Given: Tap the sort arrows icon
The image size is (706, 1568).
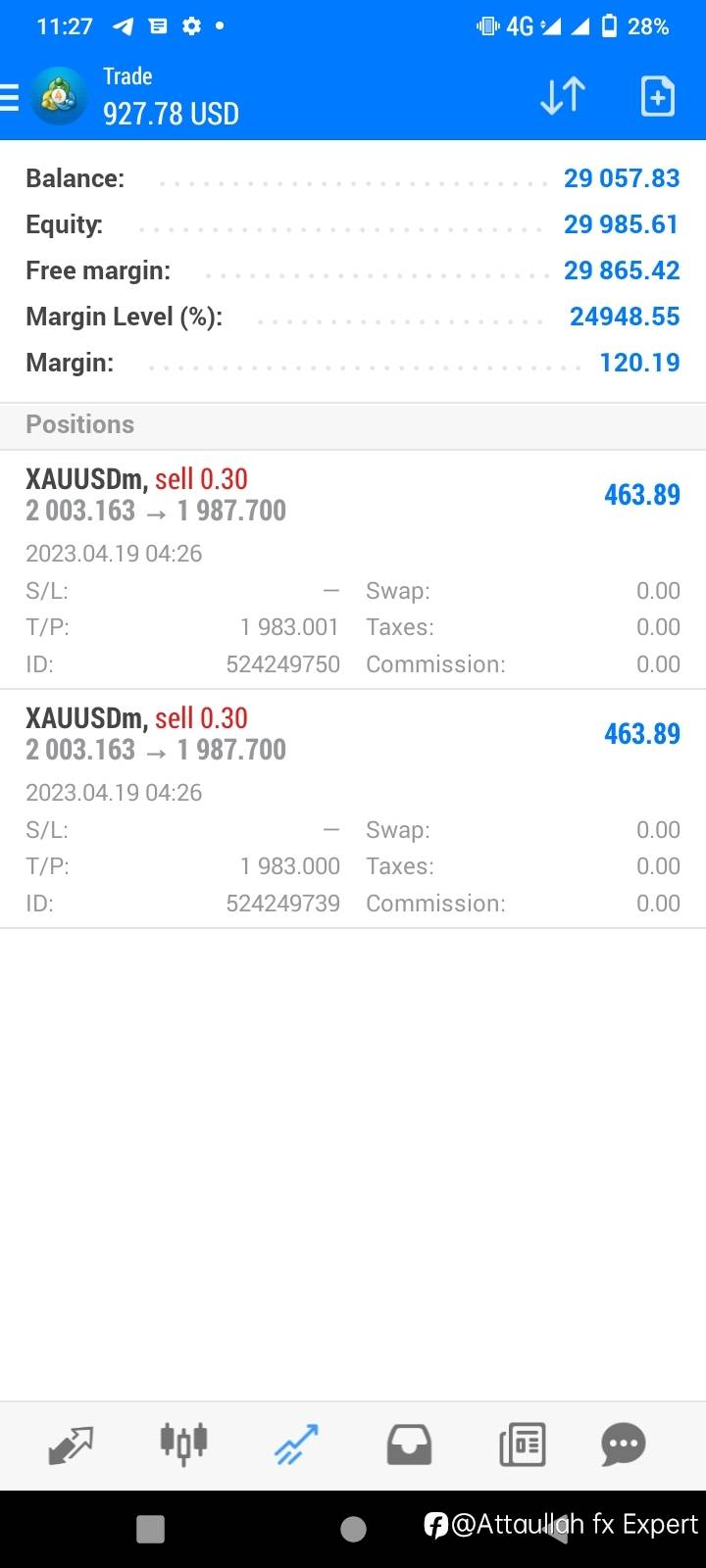Looking at the screenshot, I should 563,96.
